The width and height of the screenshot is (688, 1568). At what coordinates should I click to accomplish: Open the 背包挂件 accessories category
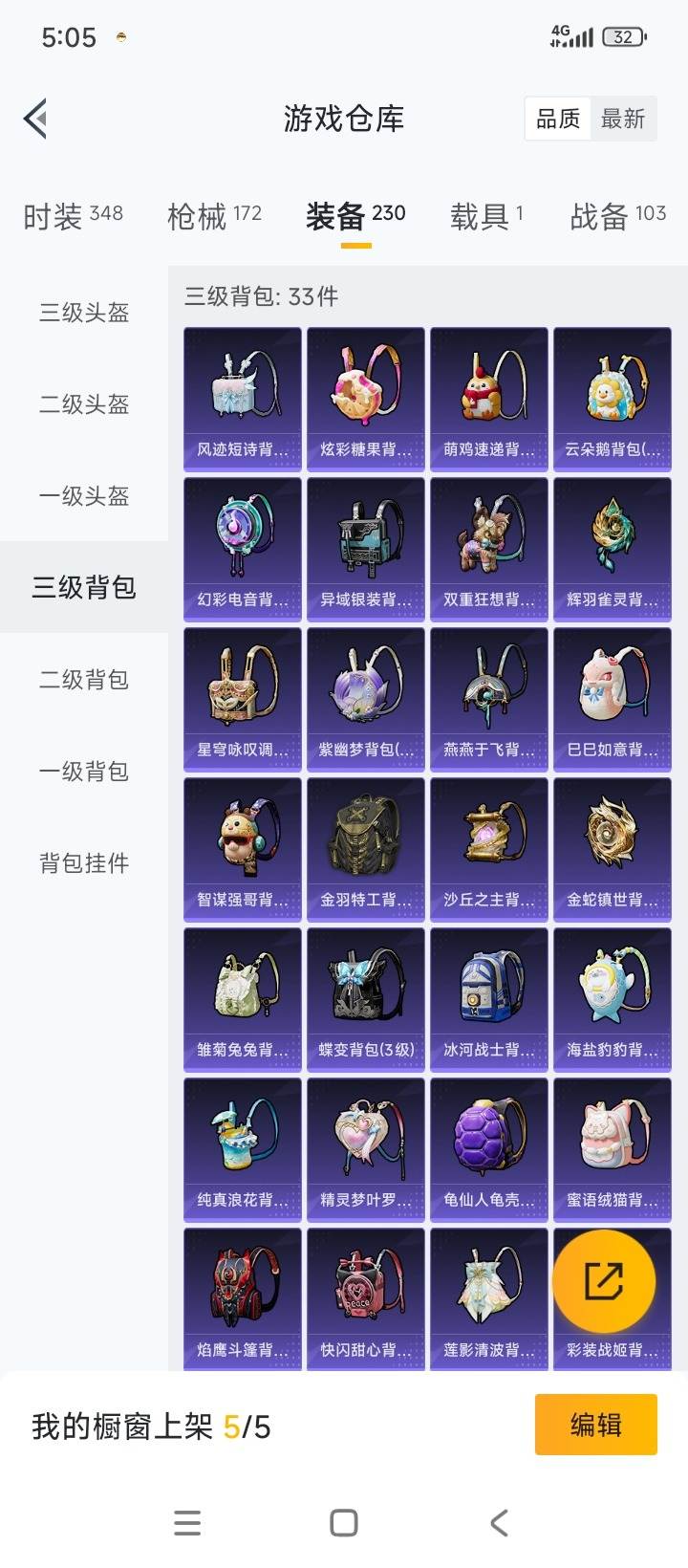[83, 863]
